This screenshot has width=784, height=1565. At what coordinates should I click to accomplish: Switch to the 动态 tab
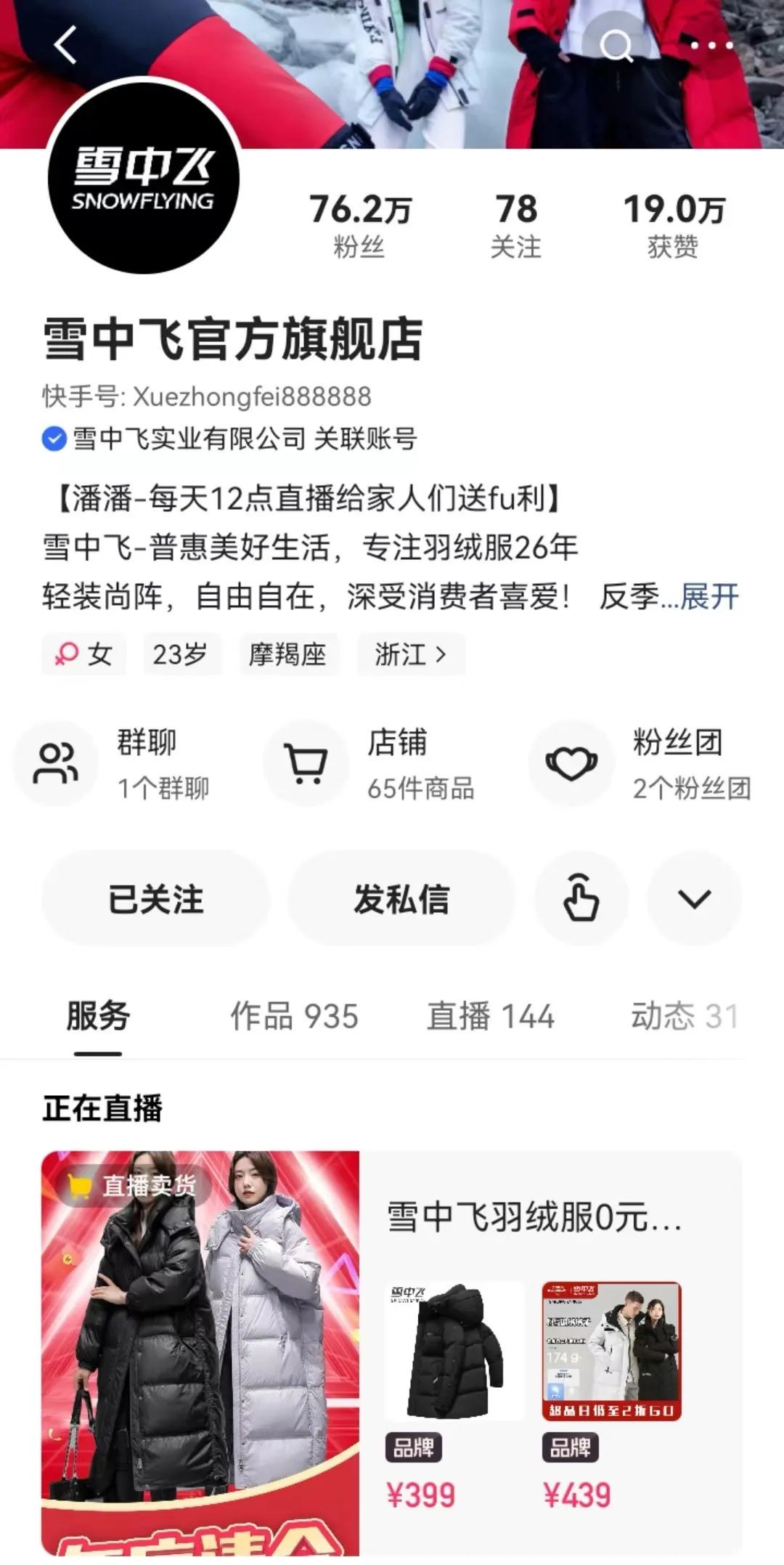tap(683, 1016)
